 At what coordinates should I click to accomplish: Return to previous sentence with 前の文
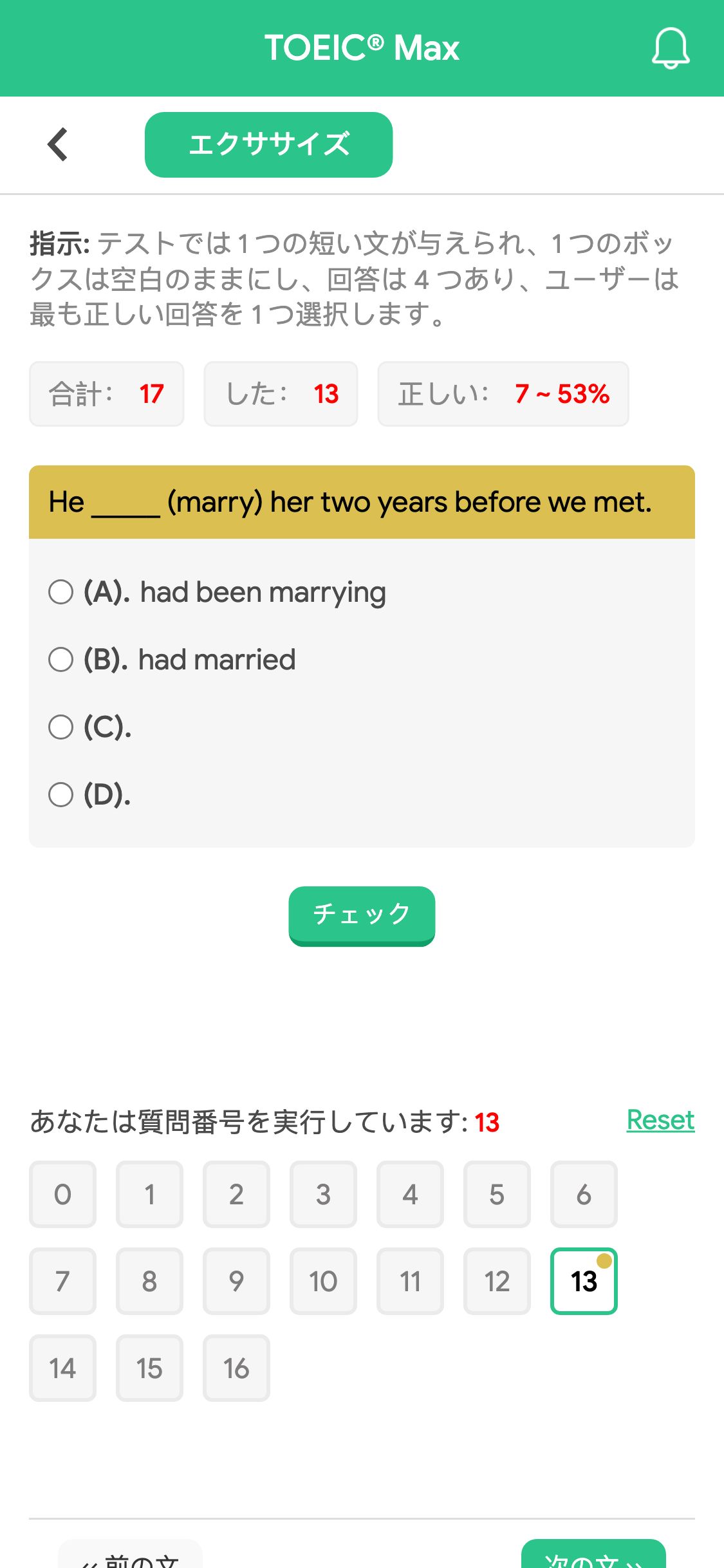point(130,1555)
